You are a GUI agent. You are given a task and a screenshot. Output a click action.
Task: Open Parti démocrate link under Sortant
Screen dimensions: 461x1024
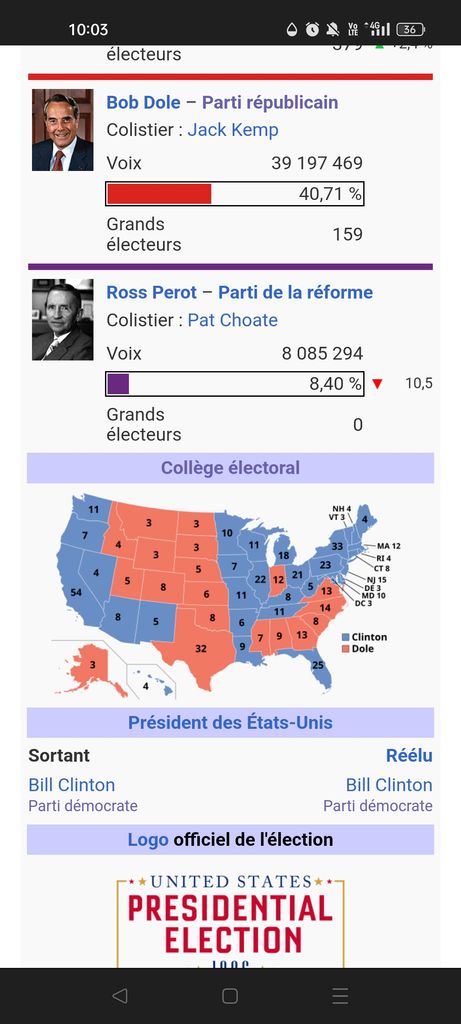[x=83, y=806]
